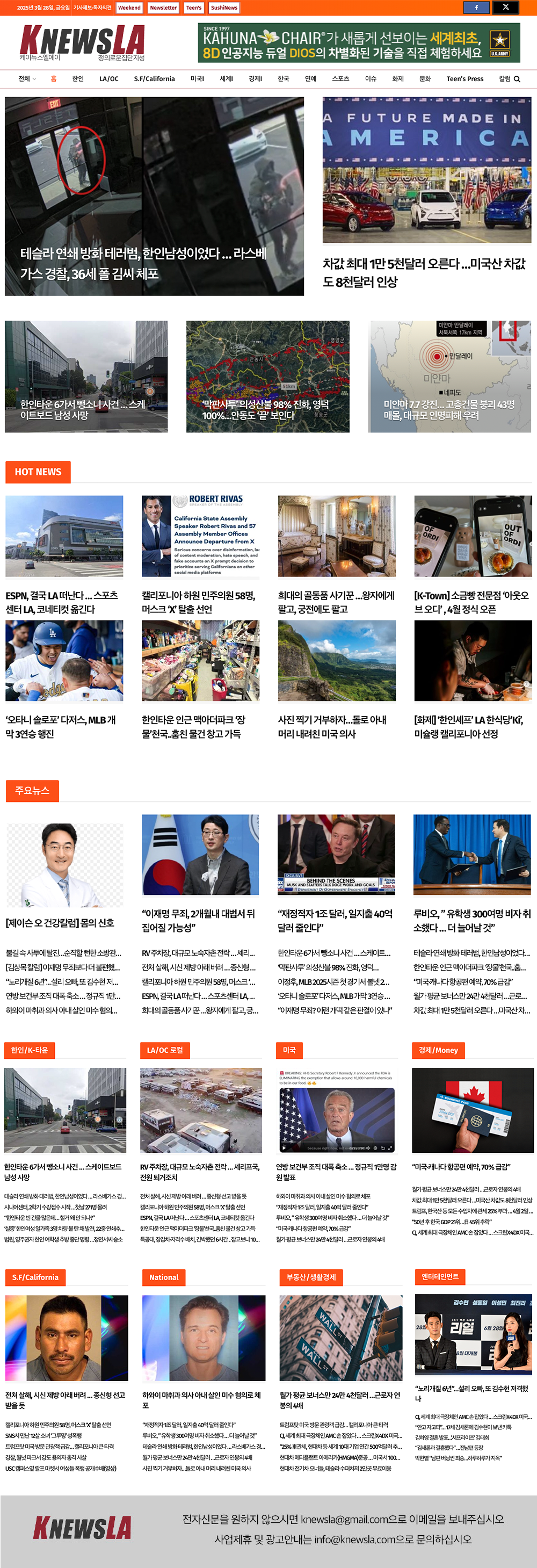Tap the Newsletter button
Screen dimensions: 537x1568
163,8
